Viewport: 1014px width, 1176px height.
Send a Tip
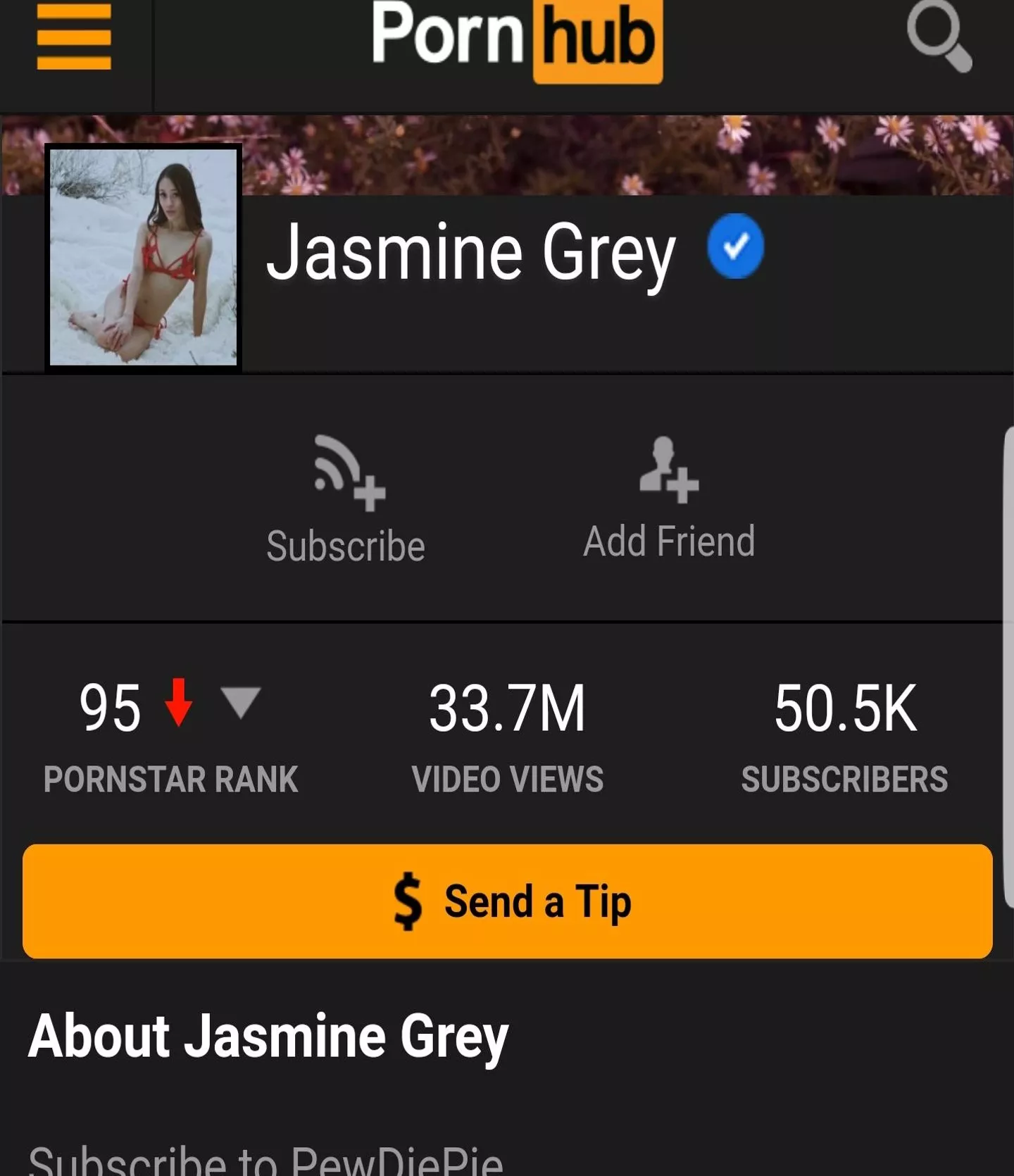click(x=507, y=901)
